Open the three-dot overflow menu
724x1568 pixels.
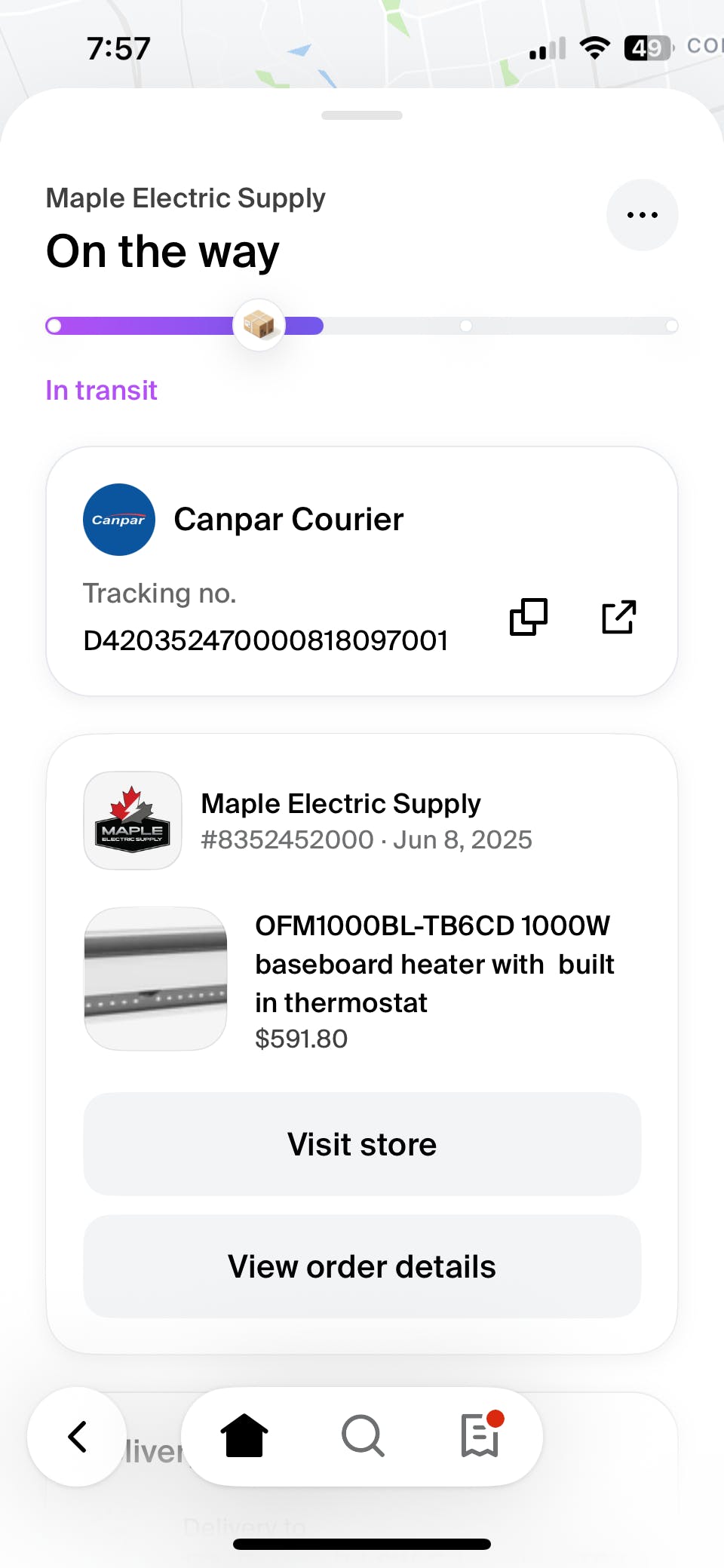pyautogui.click(x=642, y=215)
